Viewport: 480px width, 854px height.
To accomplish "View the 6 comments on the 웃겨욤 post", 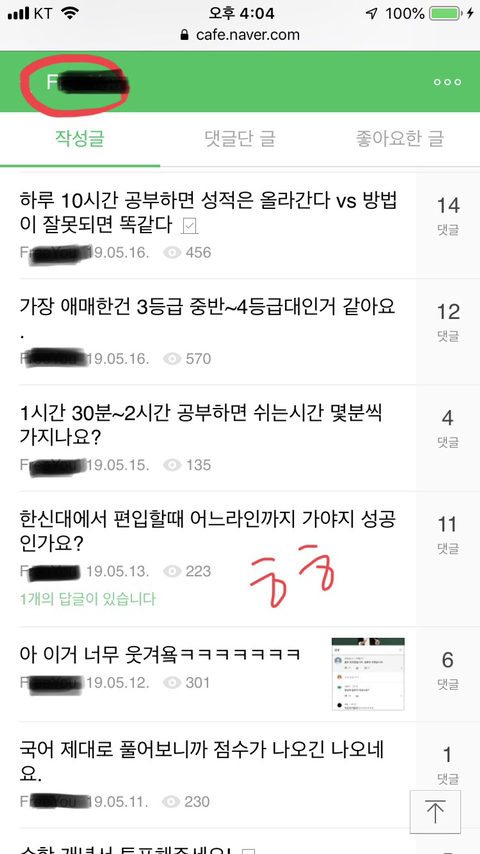I will point(448,670).
